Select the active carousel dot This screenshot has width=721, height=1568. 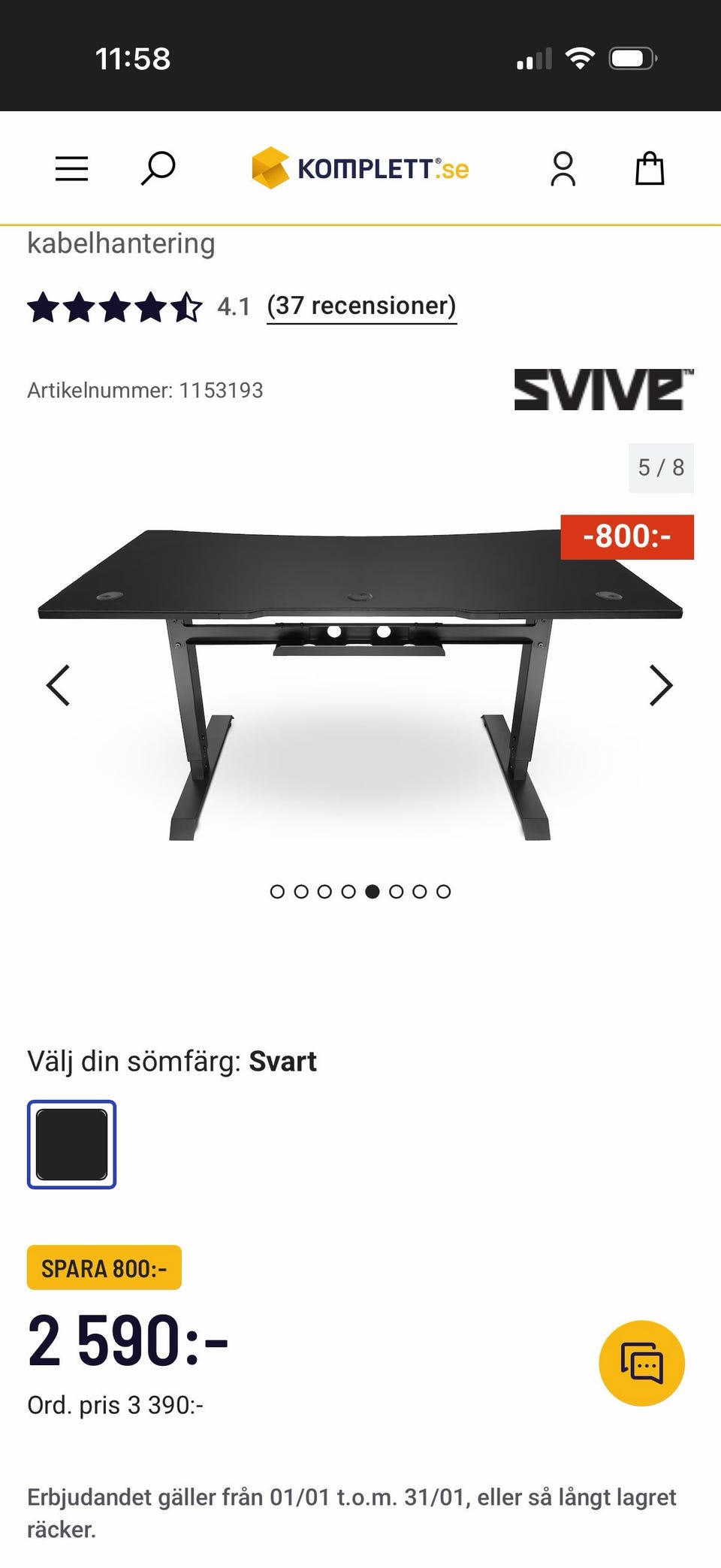371,892
